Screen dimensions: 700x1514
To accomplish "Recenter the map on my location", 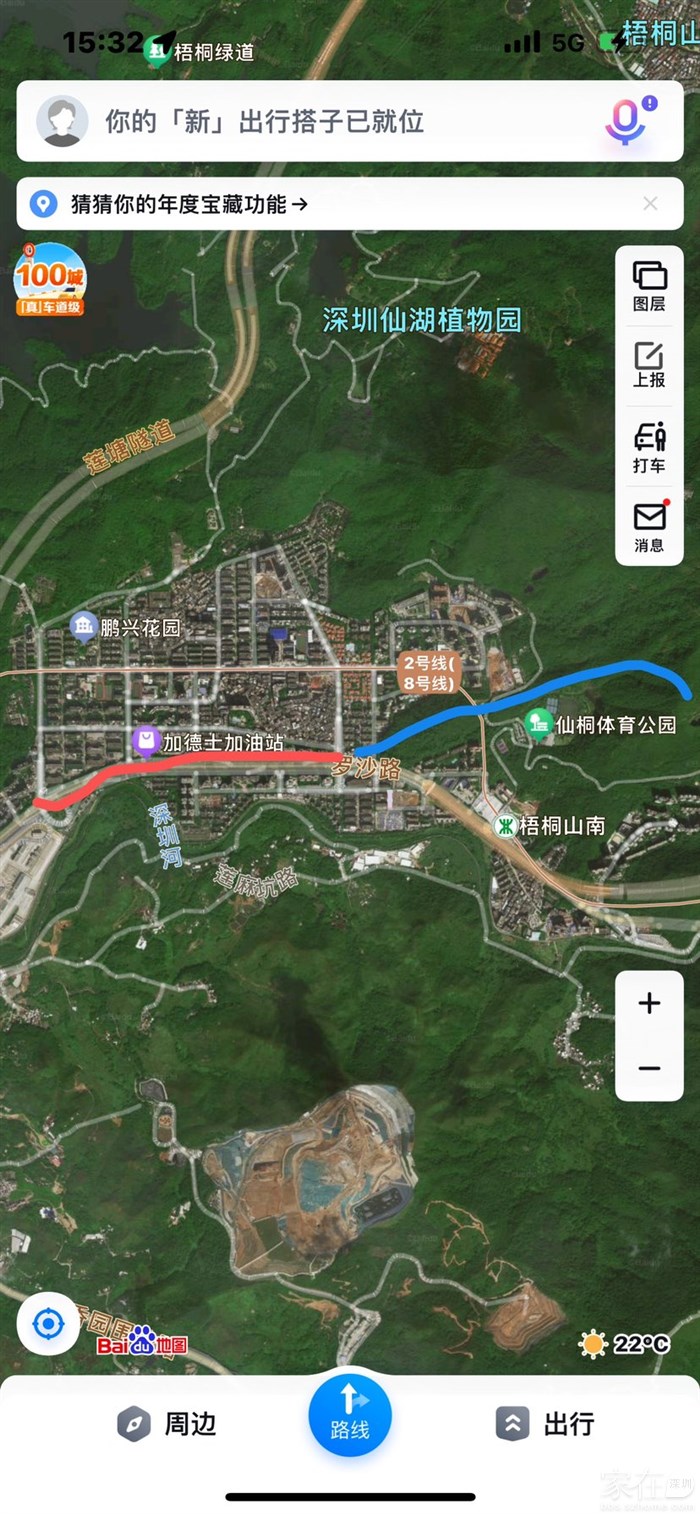I will [48, 1324].
